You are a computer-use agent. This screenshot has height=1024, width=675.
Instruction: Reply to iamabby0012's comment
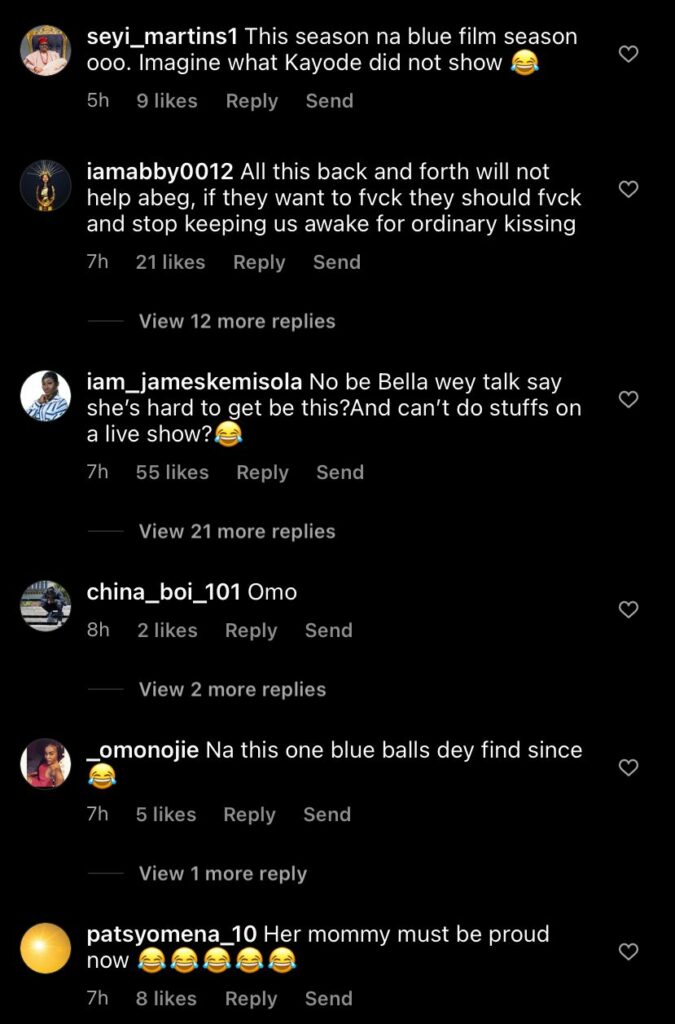(x=259, y=262)
